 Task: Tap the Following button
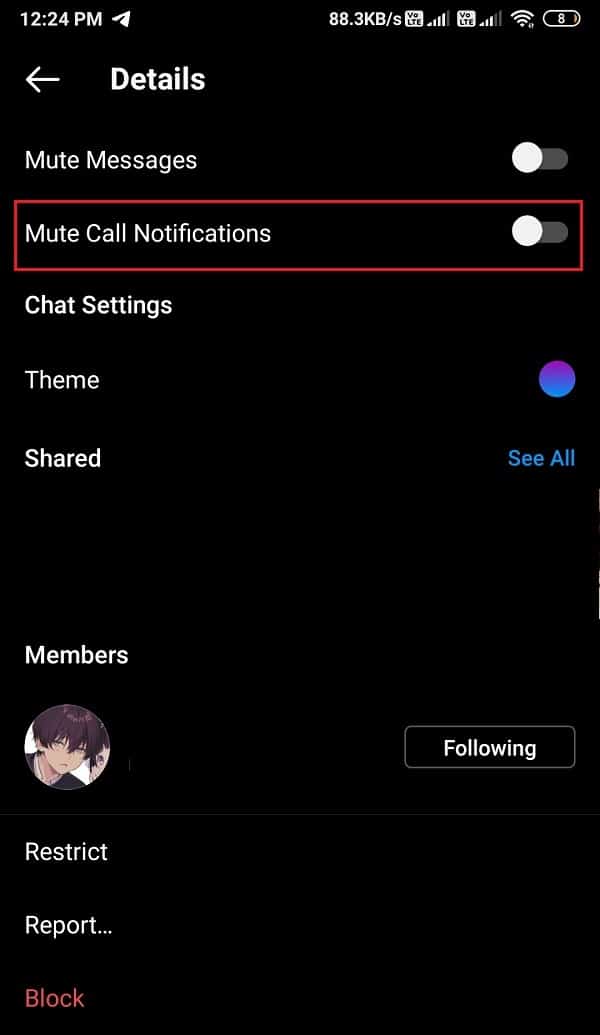coord(489,747)
